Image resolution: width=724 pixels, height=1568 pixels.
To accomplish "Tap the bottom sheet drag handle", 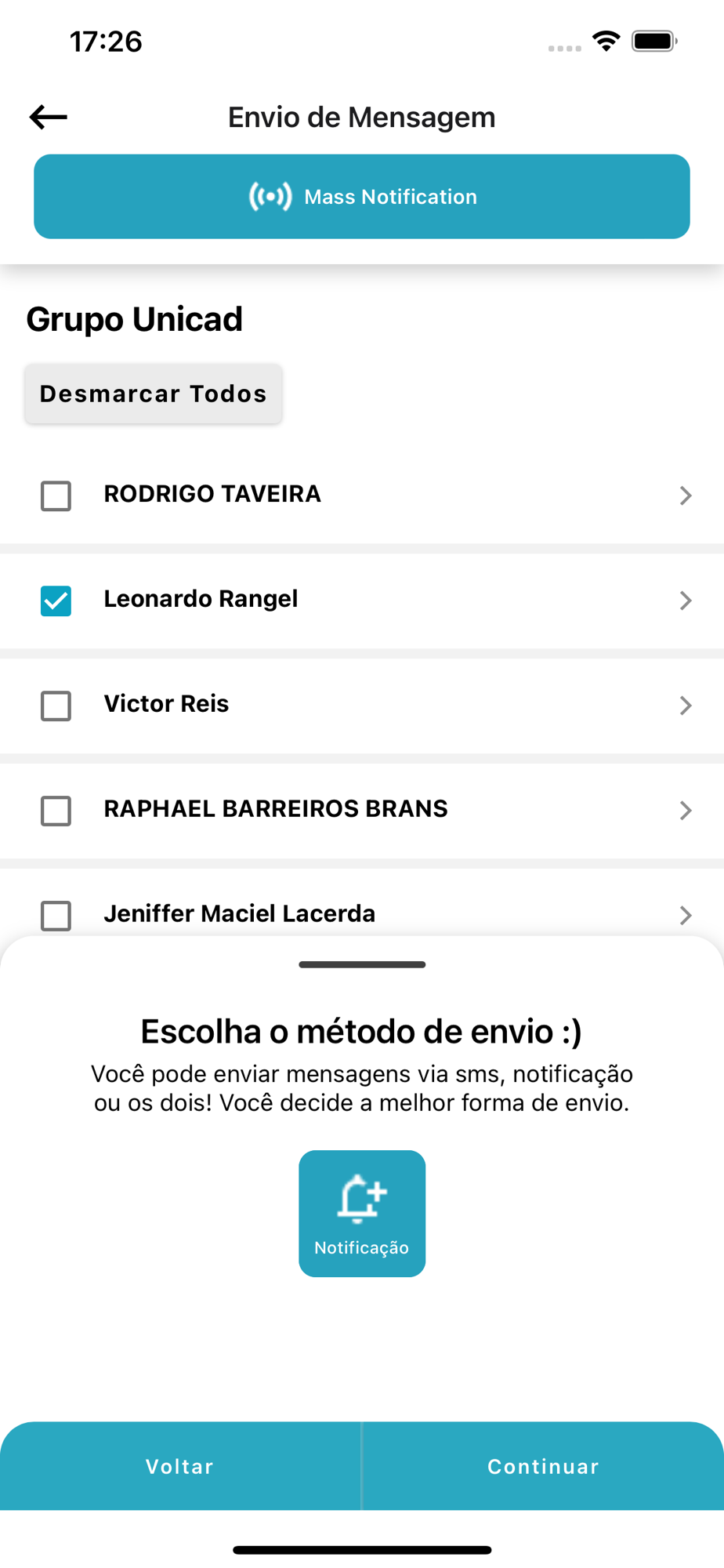I will [361, 964].
